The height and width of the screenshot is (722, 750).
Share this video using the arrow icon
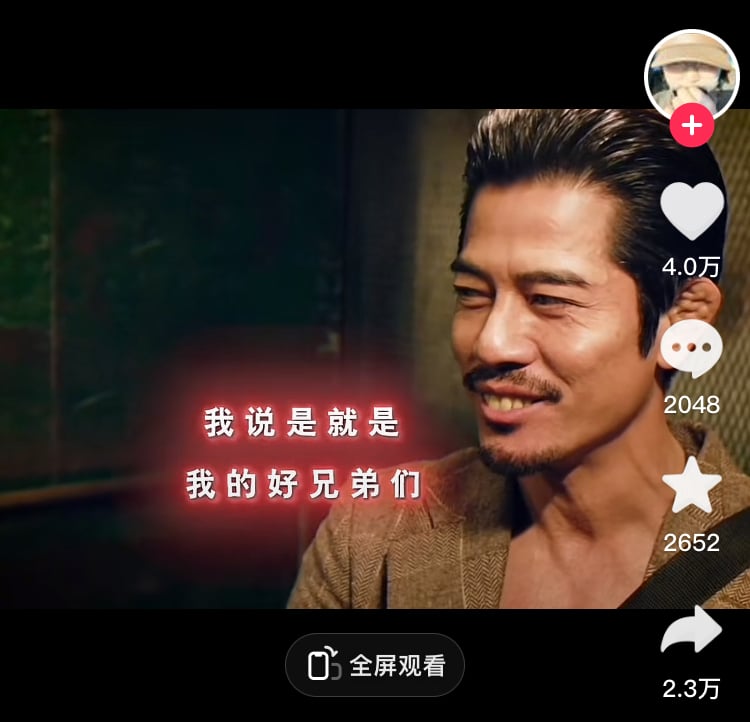692,630
